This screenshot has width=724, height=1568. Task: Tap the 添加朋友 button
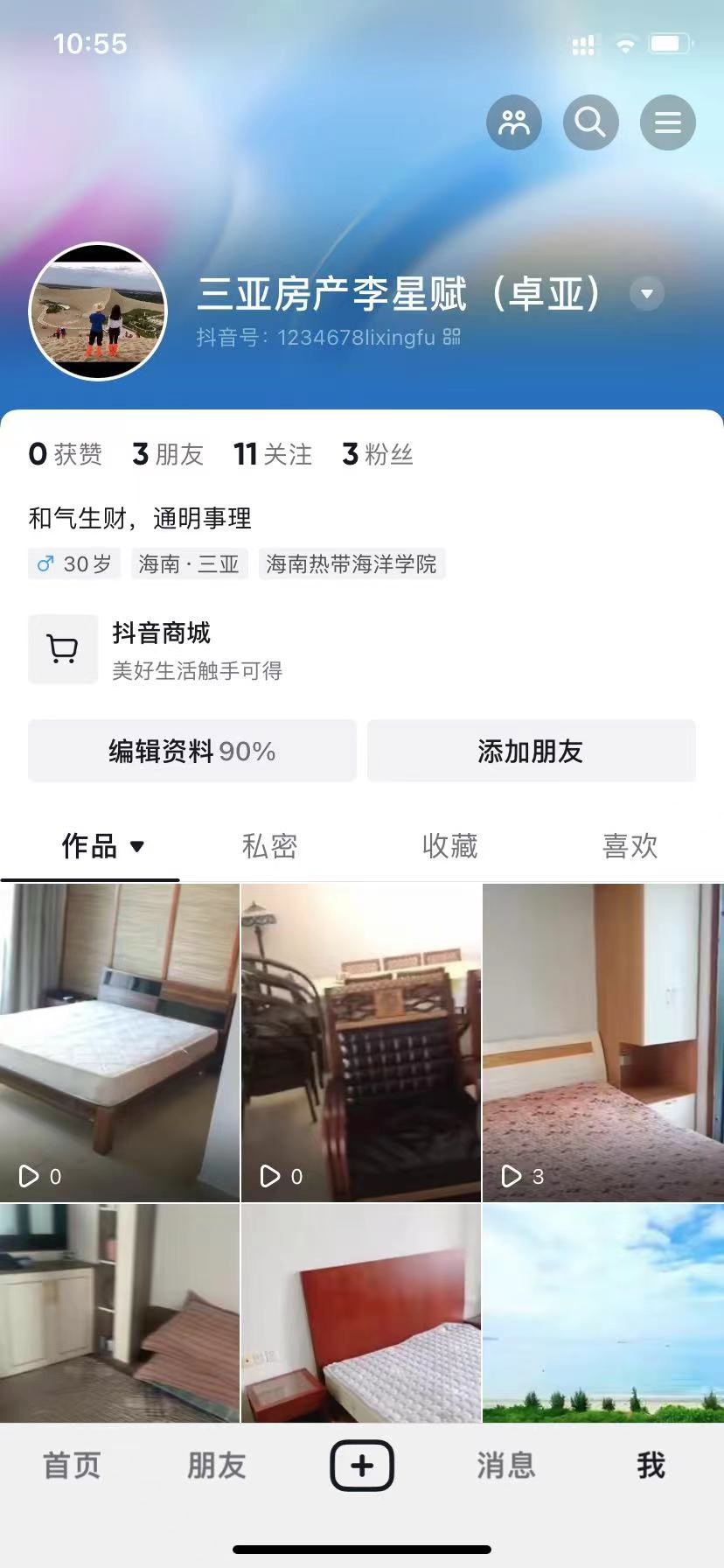tap(532, 751)
